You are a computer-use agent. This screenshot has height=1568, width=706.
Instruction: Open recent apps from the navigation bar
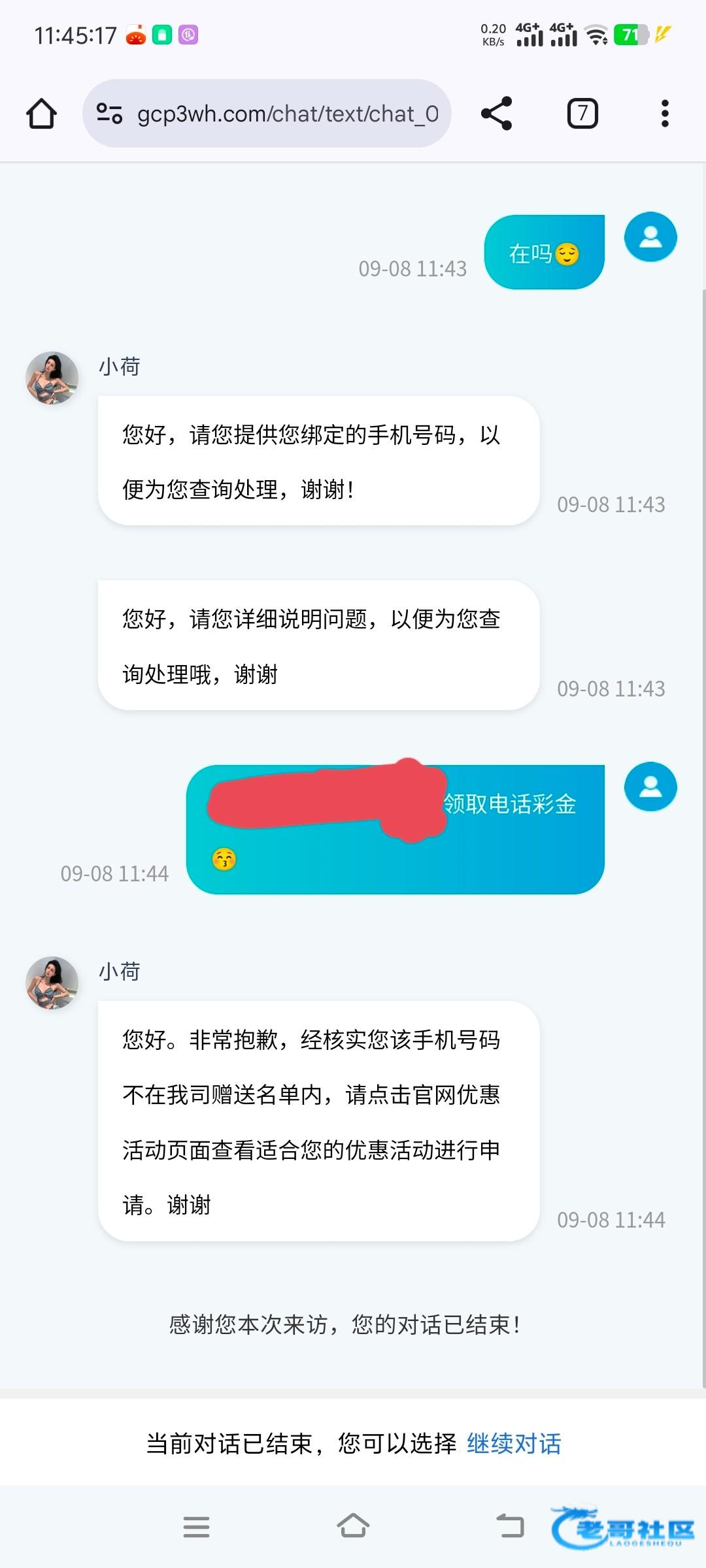[196, 1527]
